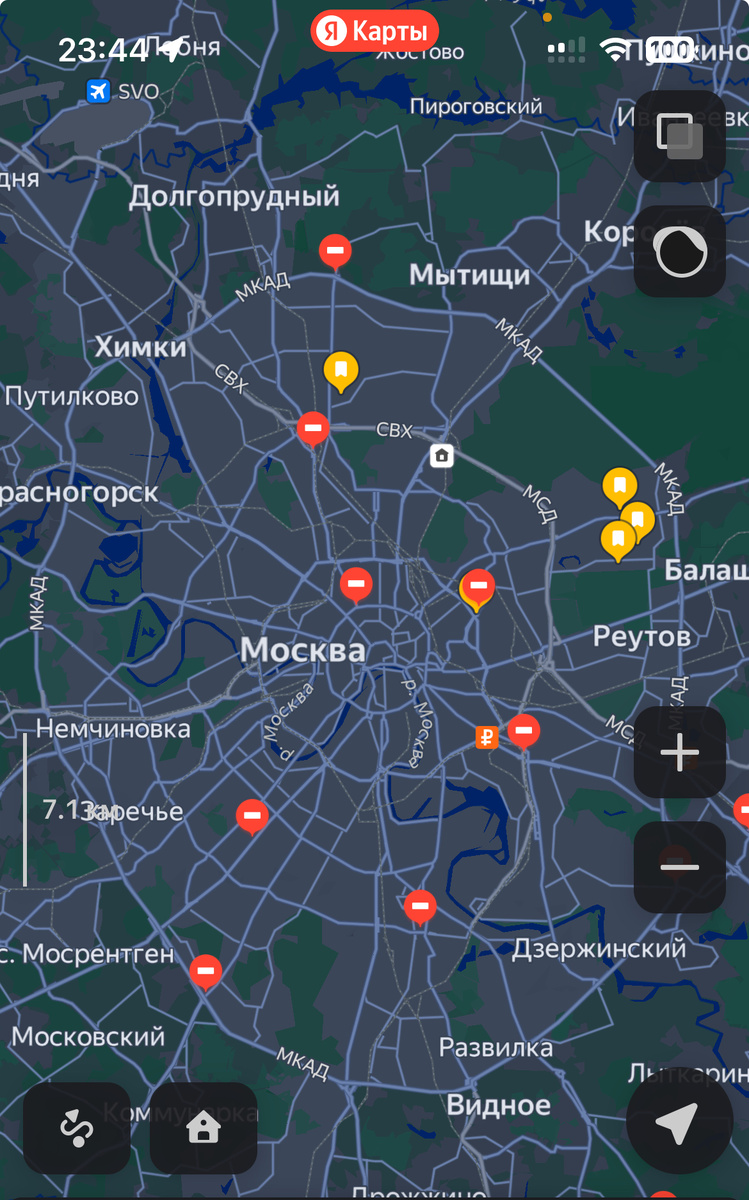Viewport: 749px width, 1200px height.
Task: Open the map layers panel
Action: [x=679, y=137]
